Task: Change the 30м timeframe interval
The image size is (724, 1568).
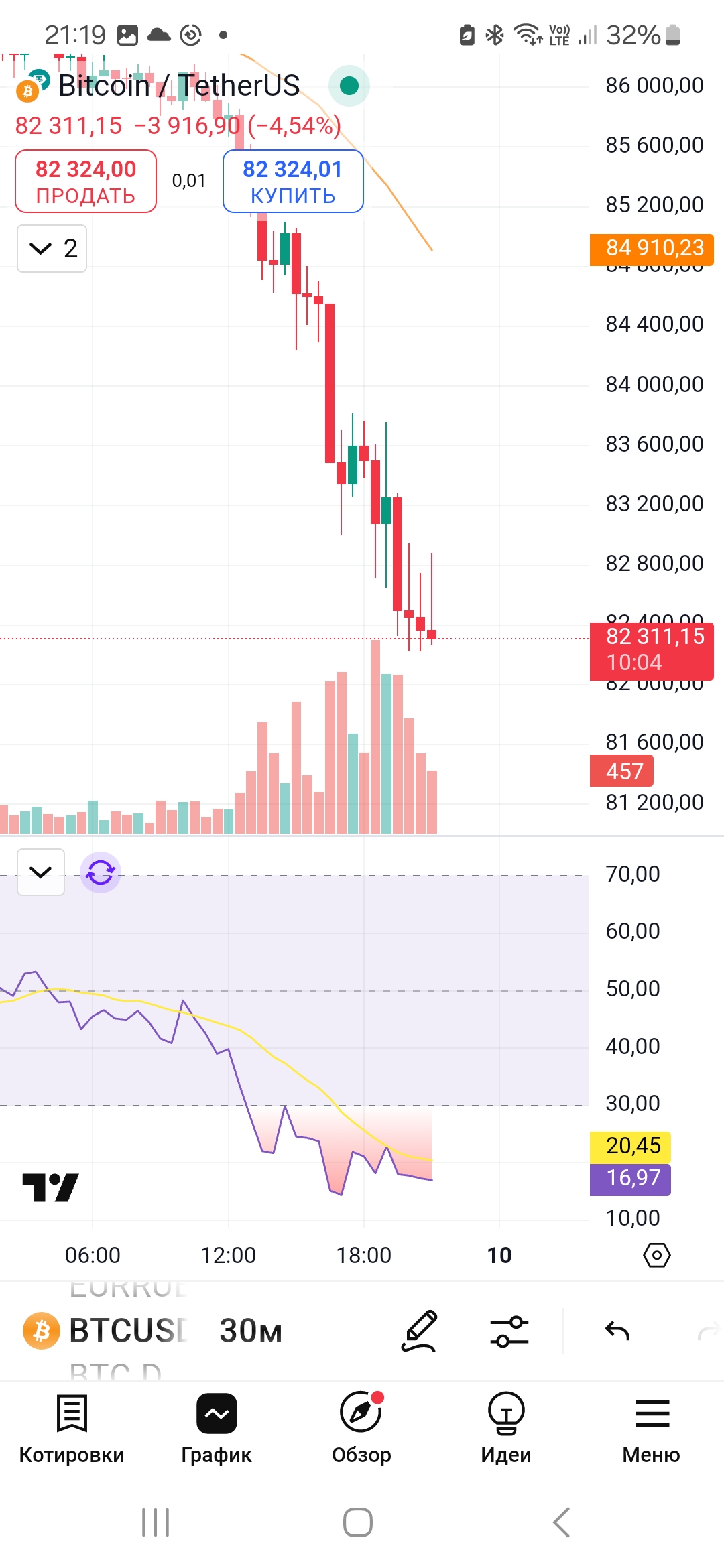Action: coord(251,1331)
